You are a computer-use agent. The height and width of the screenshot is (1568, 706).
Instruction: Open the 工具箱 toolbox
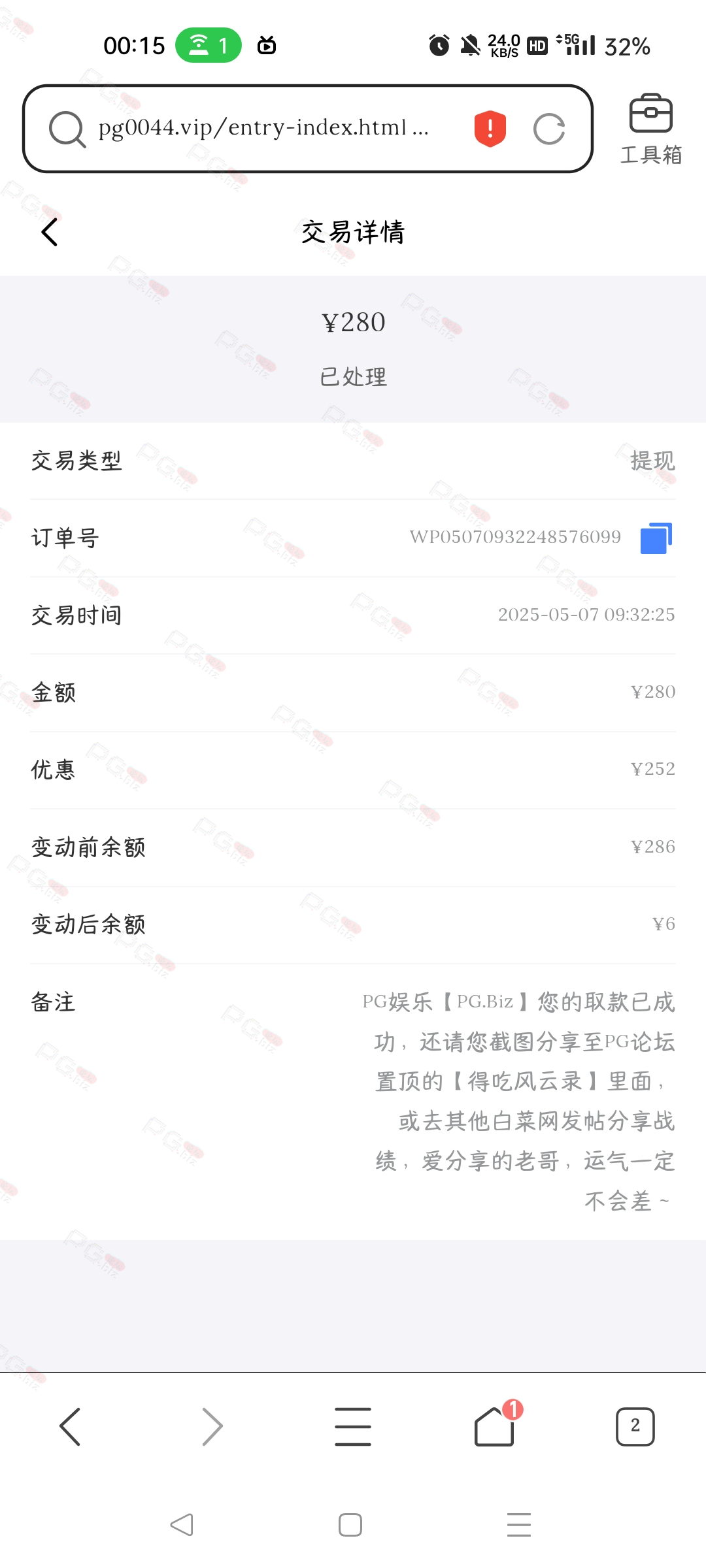650,129
